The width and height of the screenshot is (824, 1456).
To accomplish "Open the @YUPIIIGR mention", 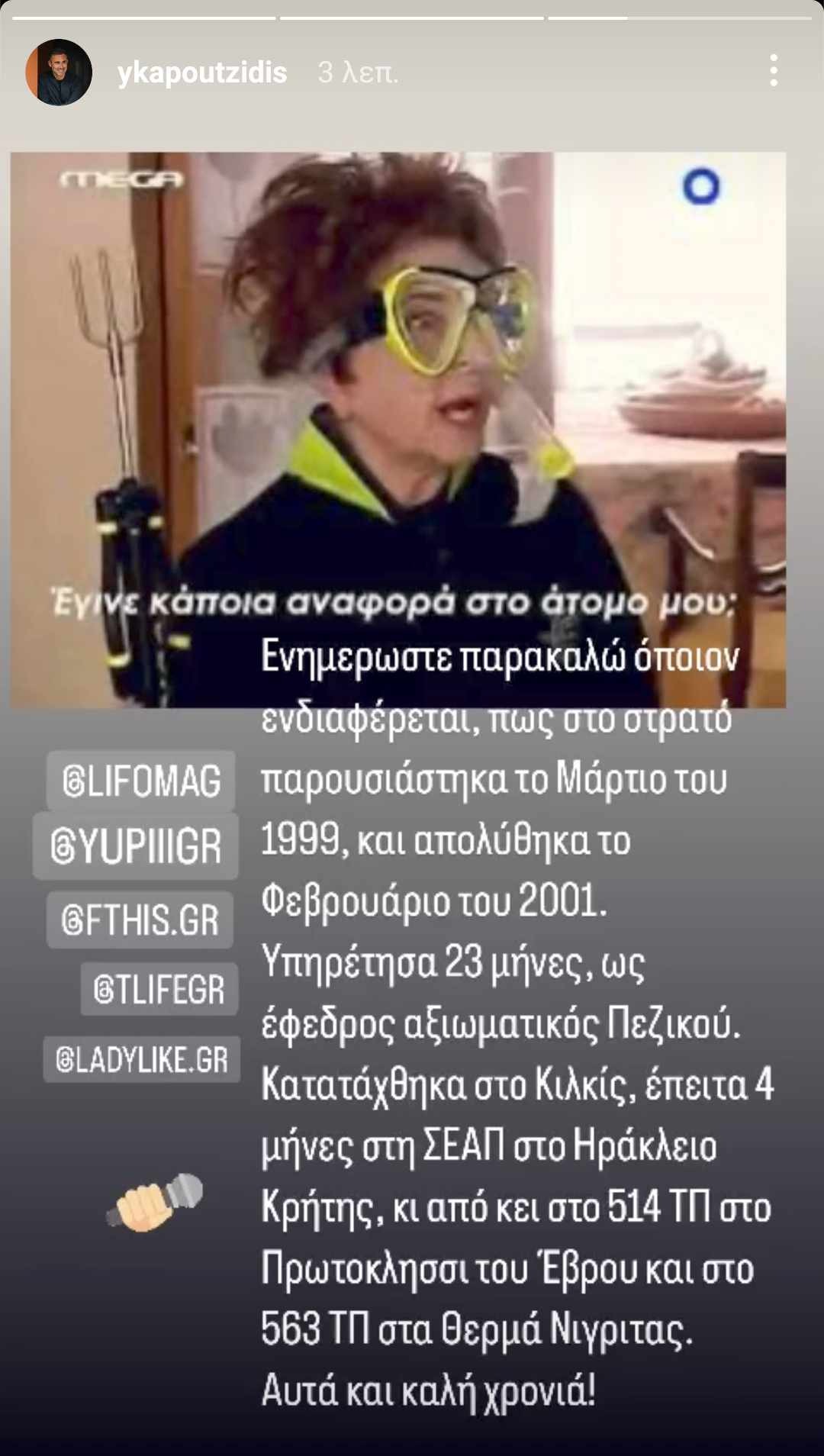I will 136,846.
